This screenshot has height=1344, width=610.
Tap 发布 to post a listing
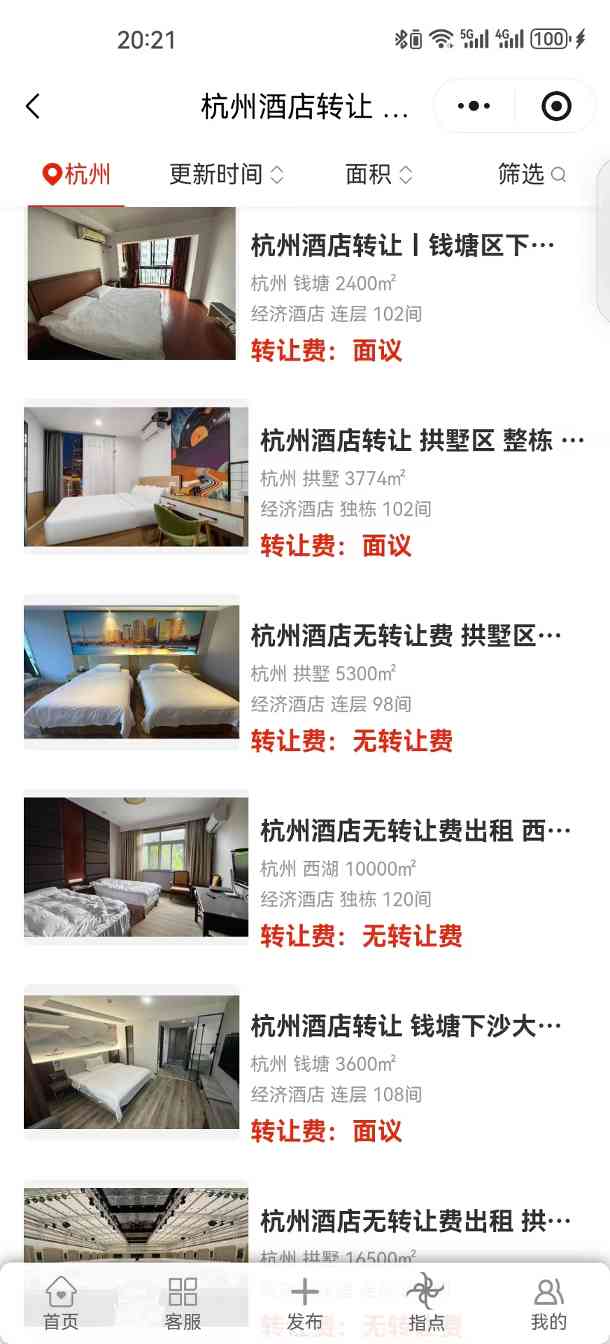coord(305,1302)
